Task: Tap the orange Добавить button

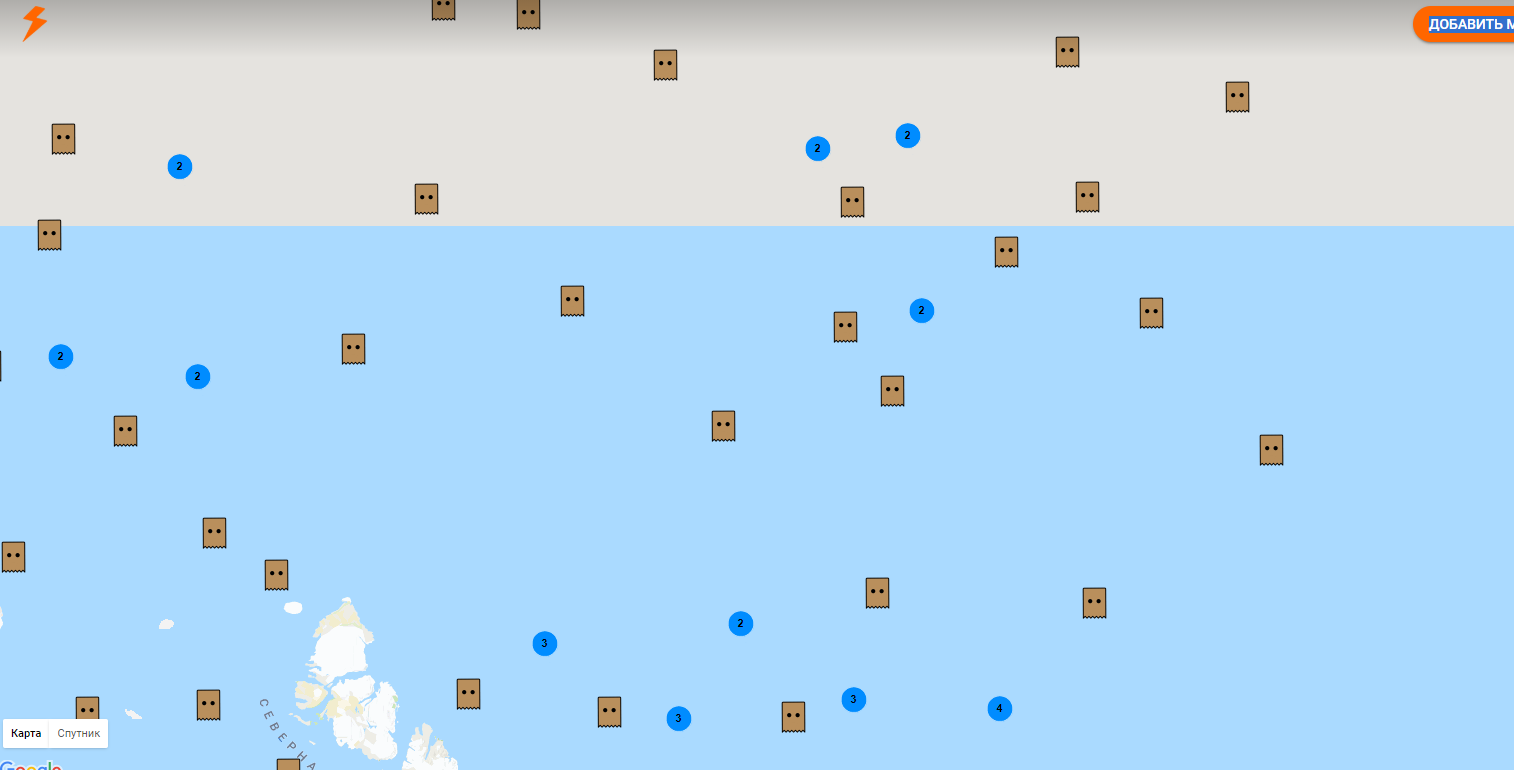Action: tap(1465, 24)
